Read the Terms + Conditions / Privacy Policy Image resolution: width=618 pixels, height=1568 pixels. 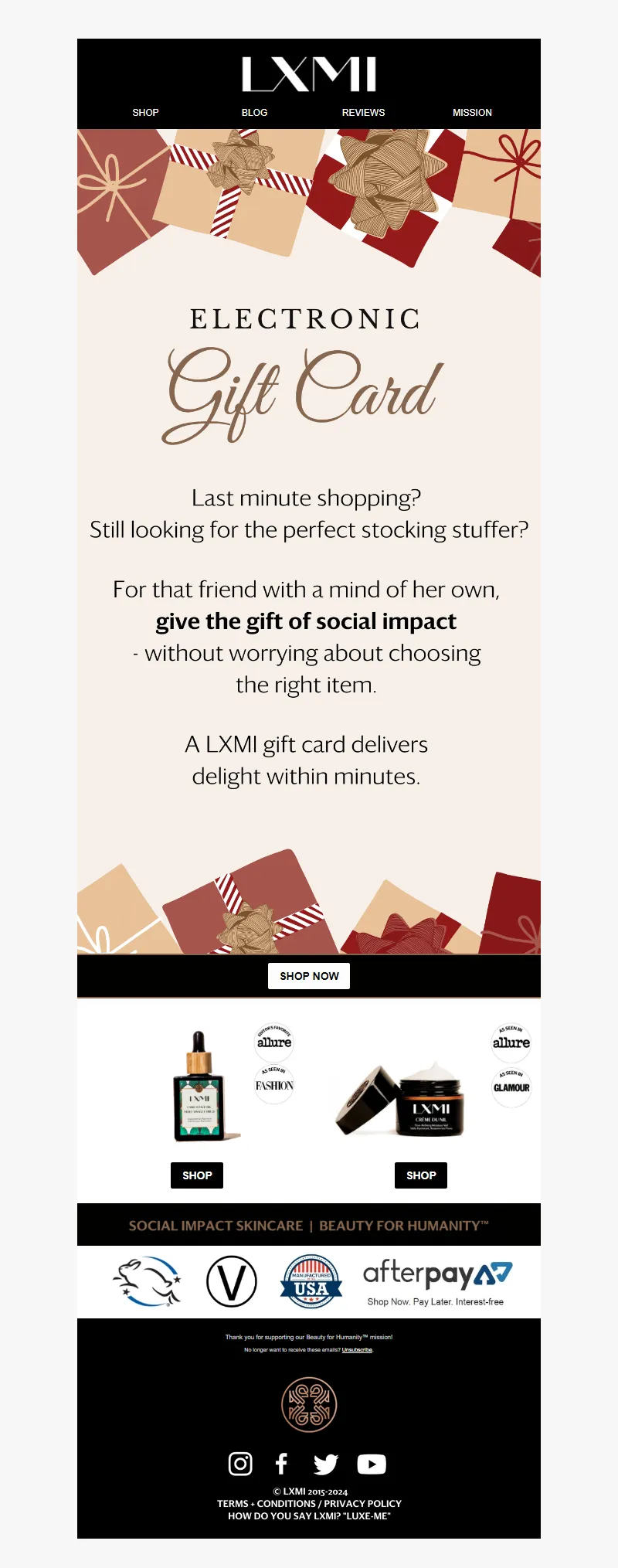(309, 1504)
